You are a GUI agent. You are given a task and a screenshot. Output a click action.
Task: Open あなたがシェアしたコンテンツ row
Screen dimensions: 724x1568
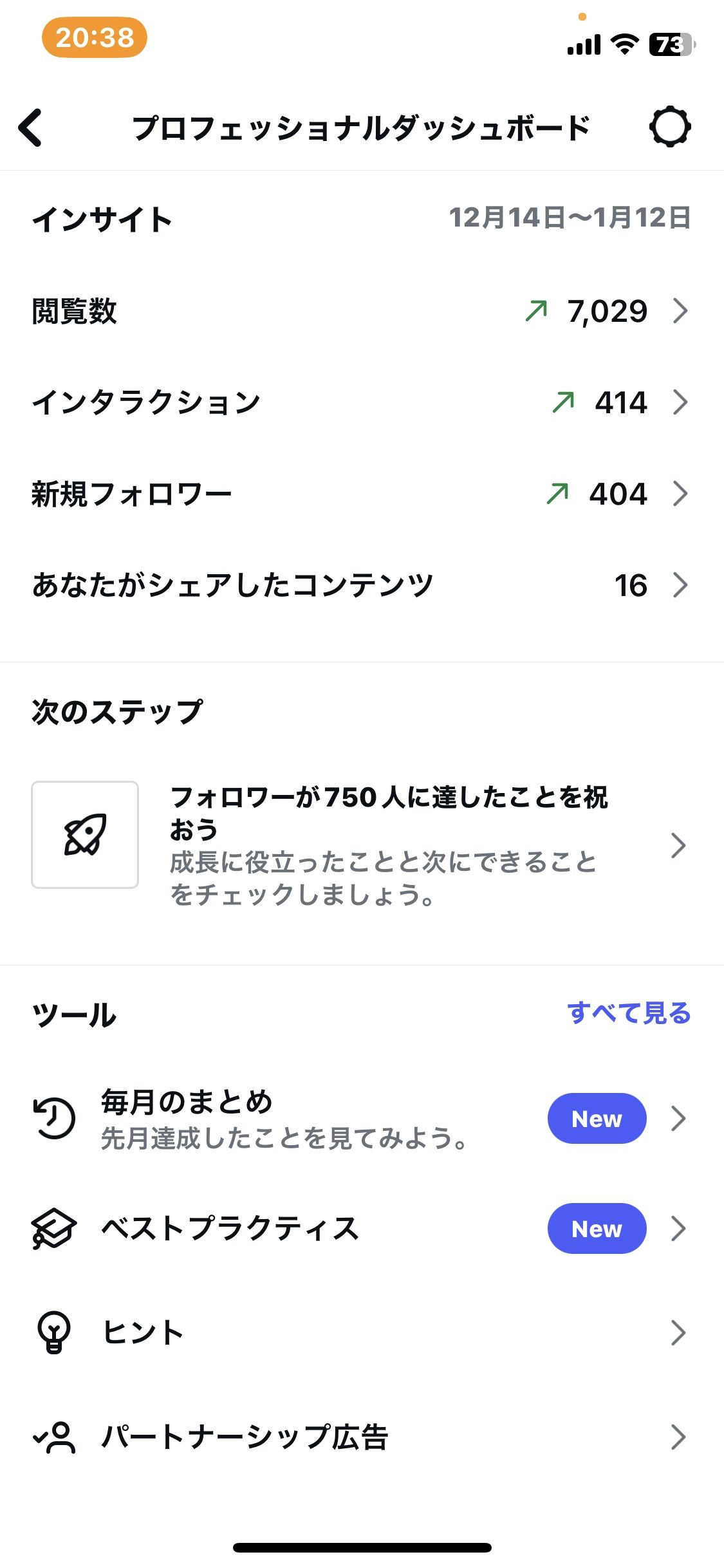click(x=360, y=586)
